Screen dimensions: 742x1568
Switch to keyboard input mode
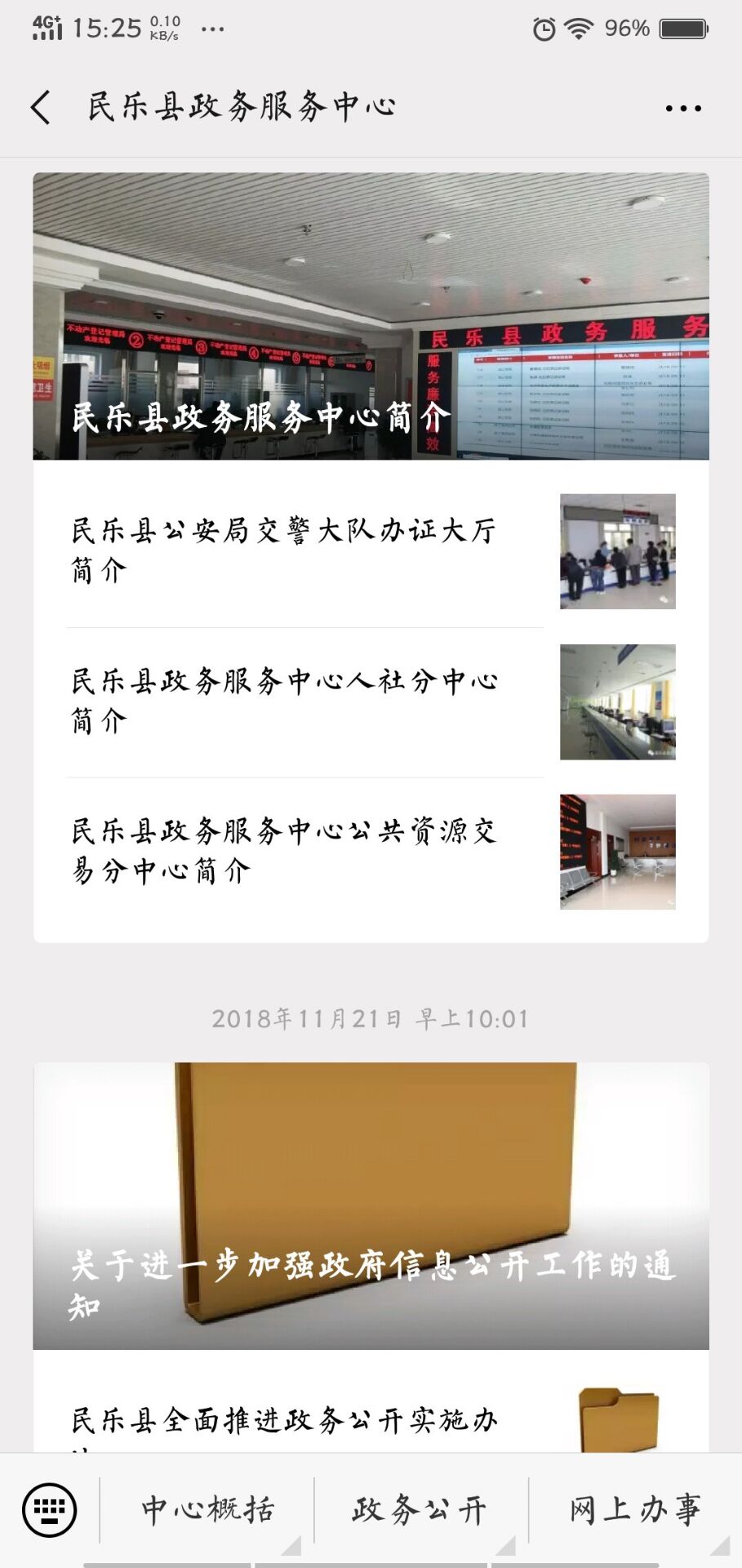50,1509
